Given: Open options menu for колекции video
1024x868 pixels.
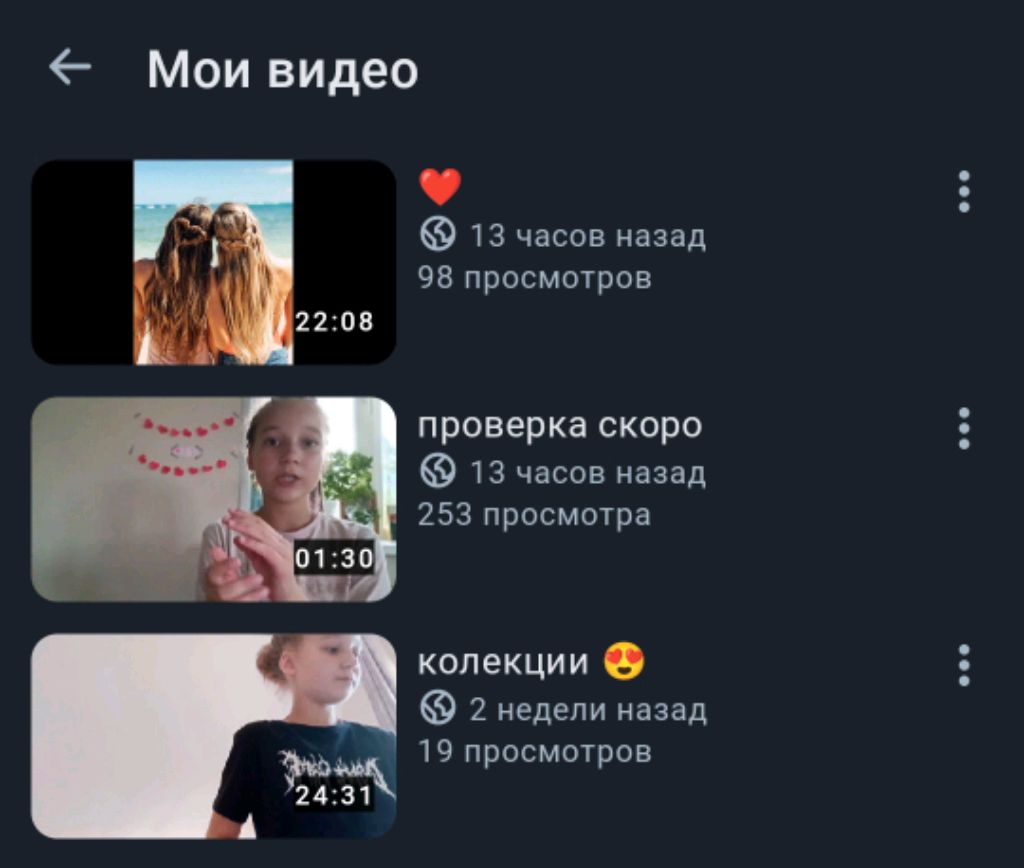Looking at the screenshot, I should 964,665.
